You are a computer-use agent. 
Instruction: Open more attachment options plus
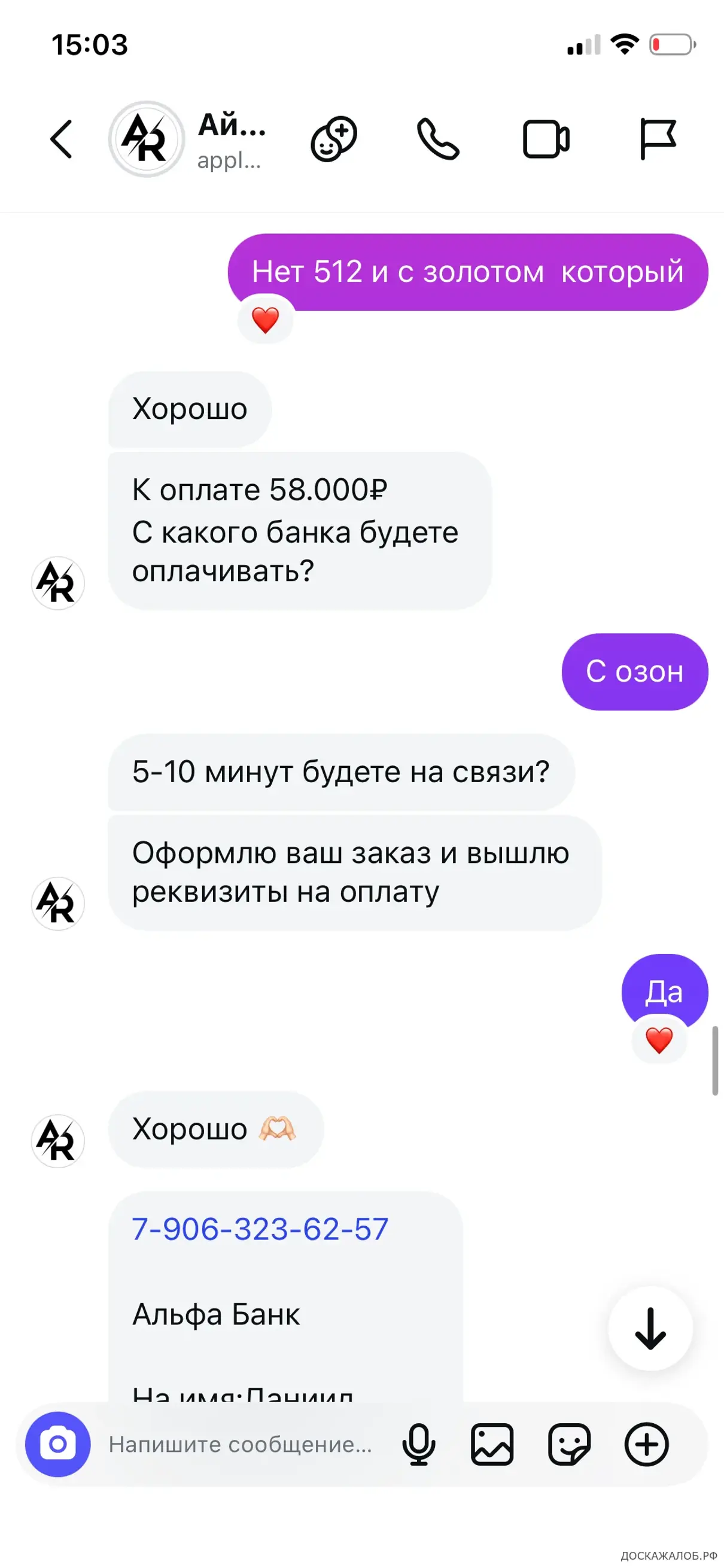(646, 1444)
